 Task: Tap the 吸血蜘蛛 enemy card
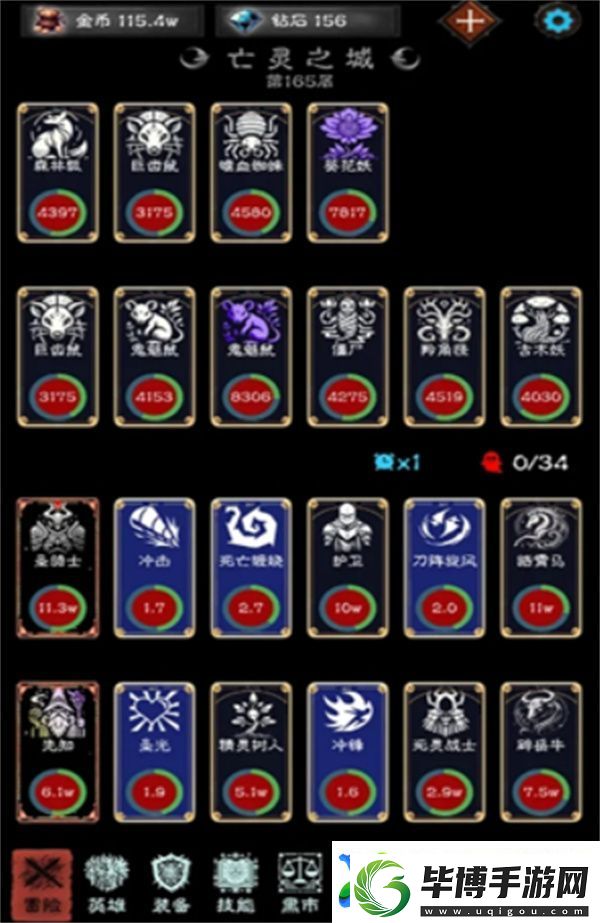(x=251, y=173)
